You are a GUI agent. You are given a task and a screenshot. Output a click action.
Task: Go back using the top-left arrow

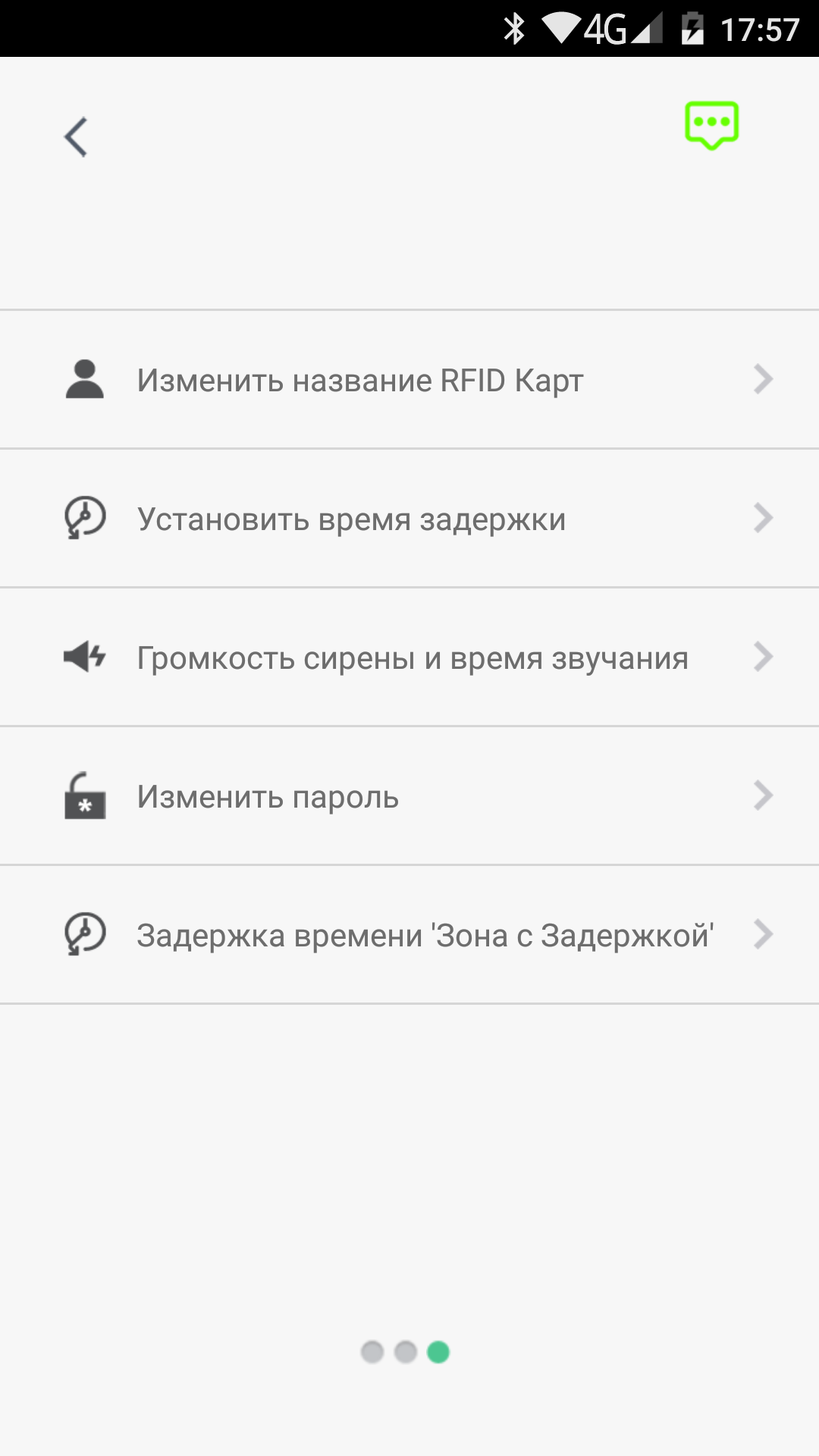(x=76, y=137)
